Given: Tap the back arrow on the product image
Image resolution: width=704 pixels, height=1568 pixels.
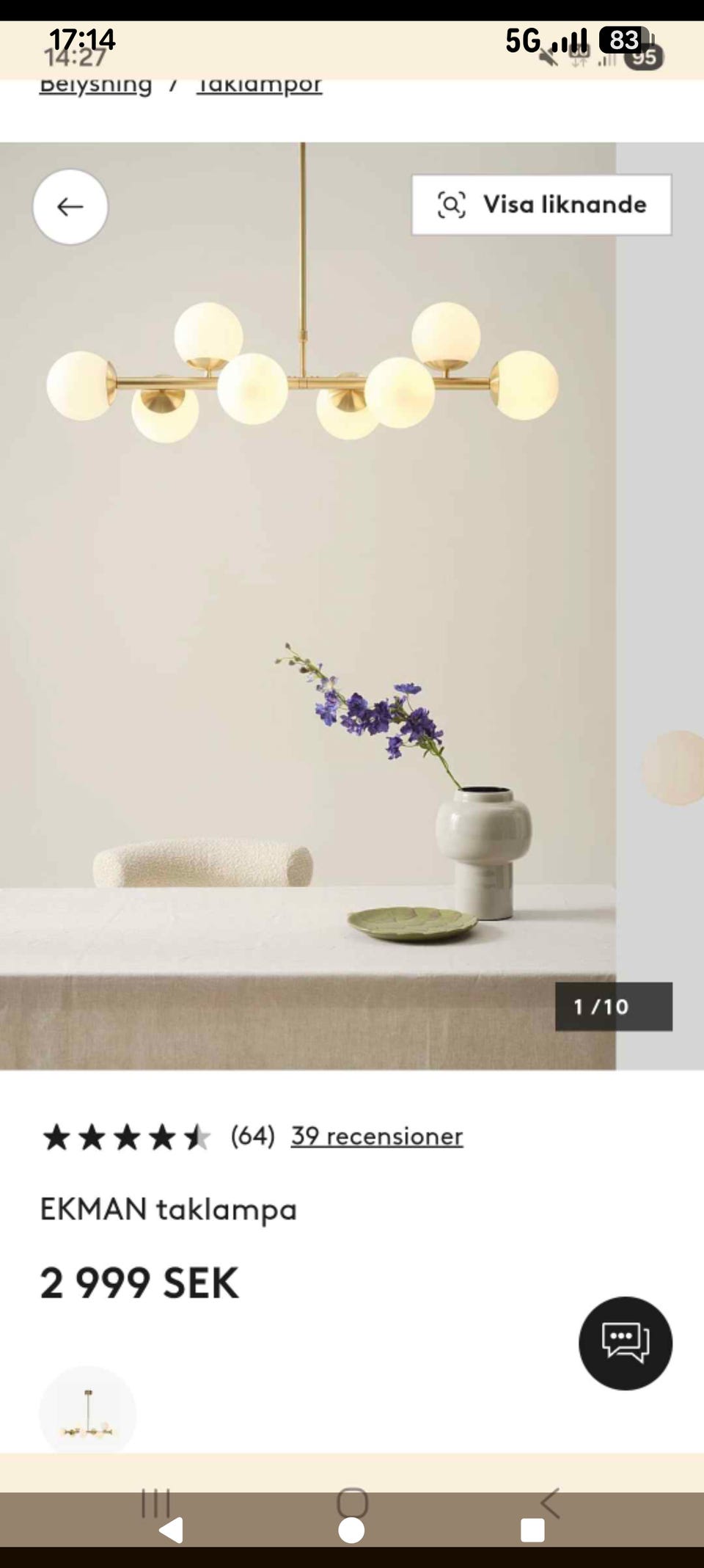Looking at the screenshot, I should click(70, 208).
